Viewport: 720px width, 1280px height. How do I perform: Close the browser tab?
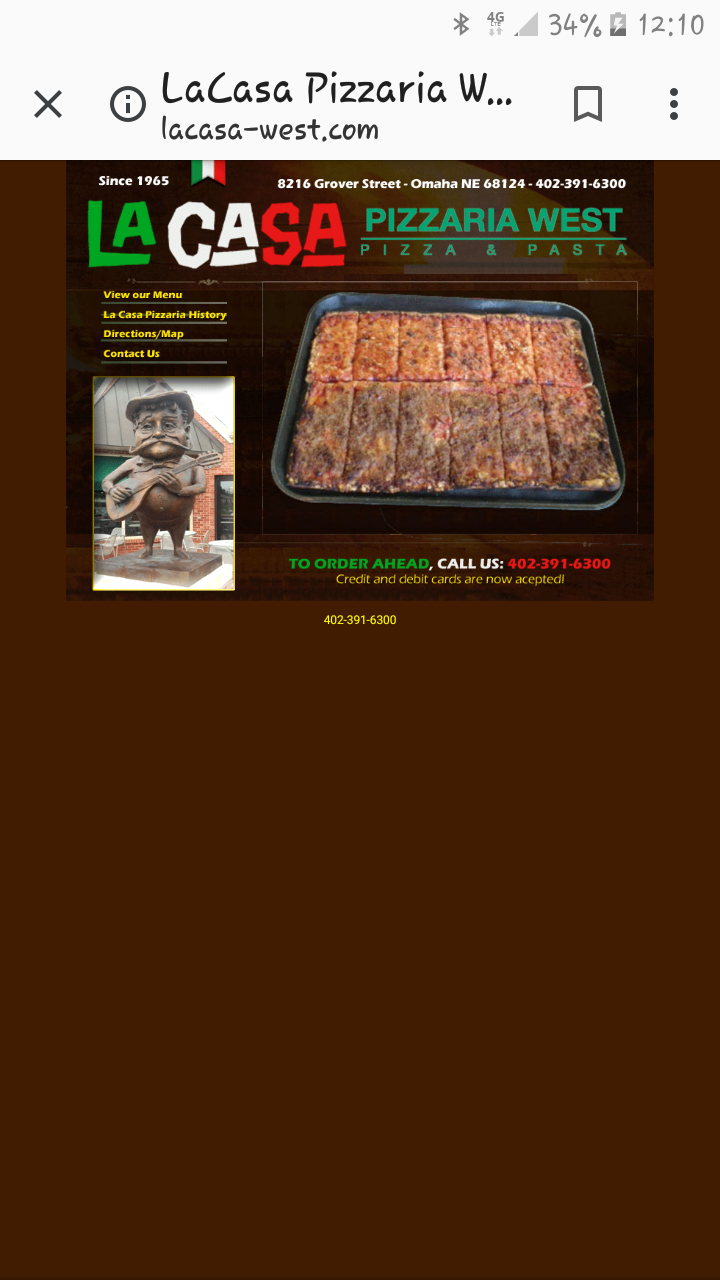click(x=48, y=104)
